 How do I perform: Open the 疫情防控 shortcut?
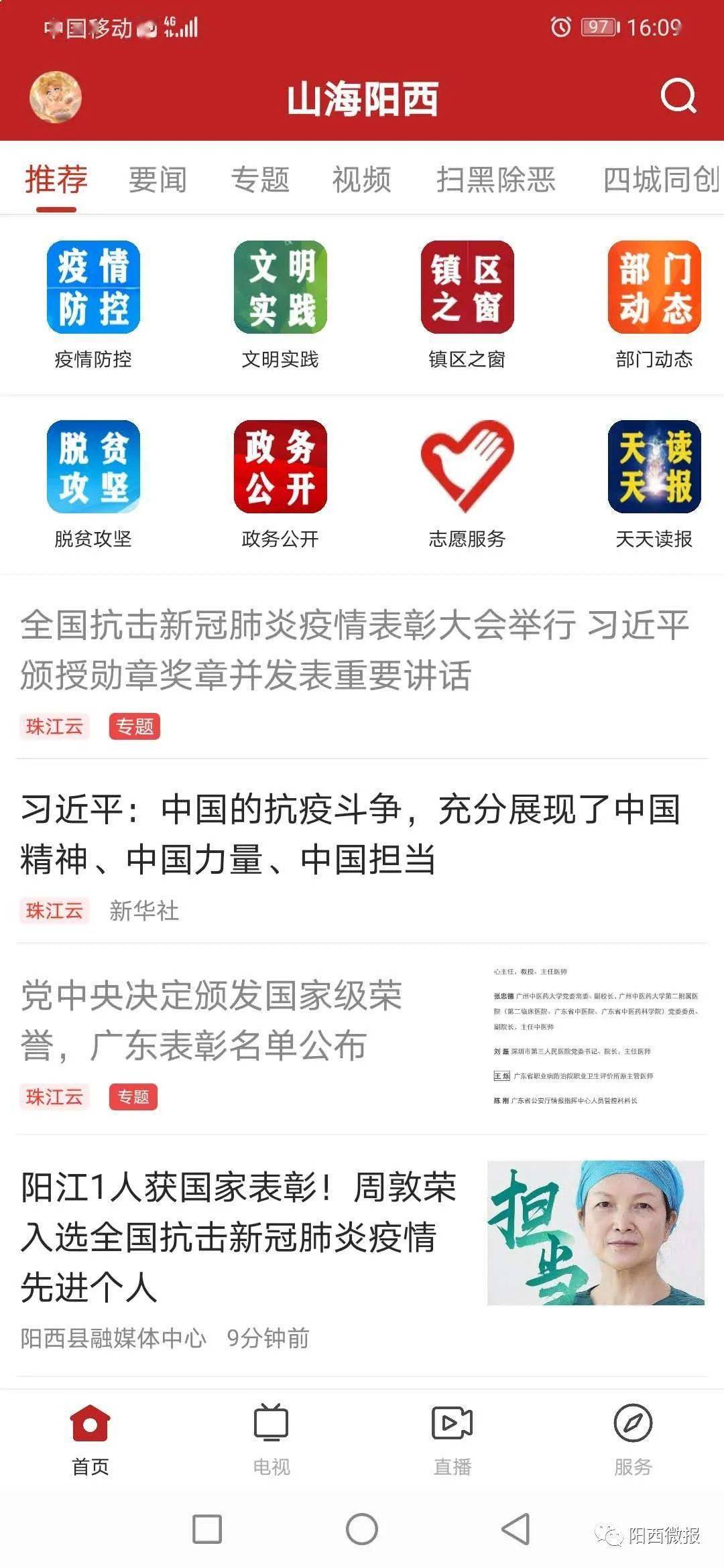[x=93, y=305]
